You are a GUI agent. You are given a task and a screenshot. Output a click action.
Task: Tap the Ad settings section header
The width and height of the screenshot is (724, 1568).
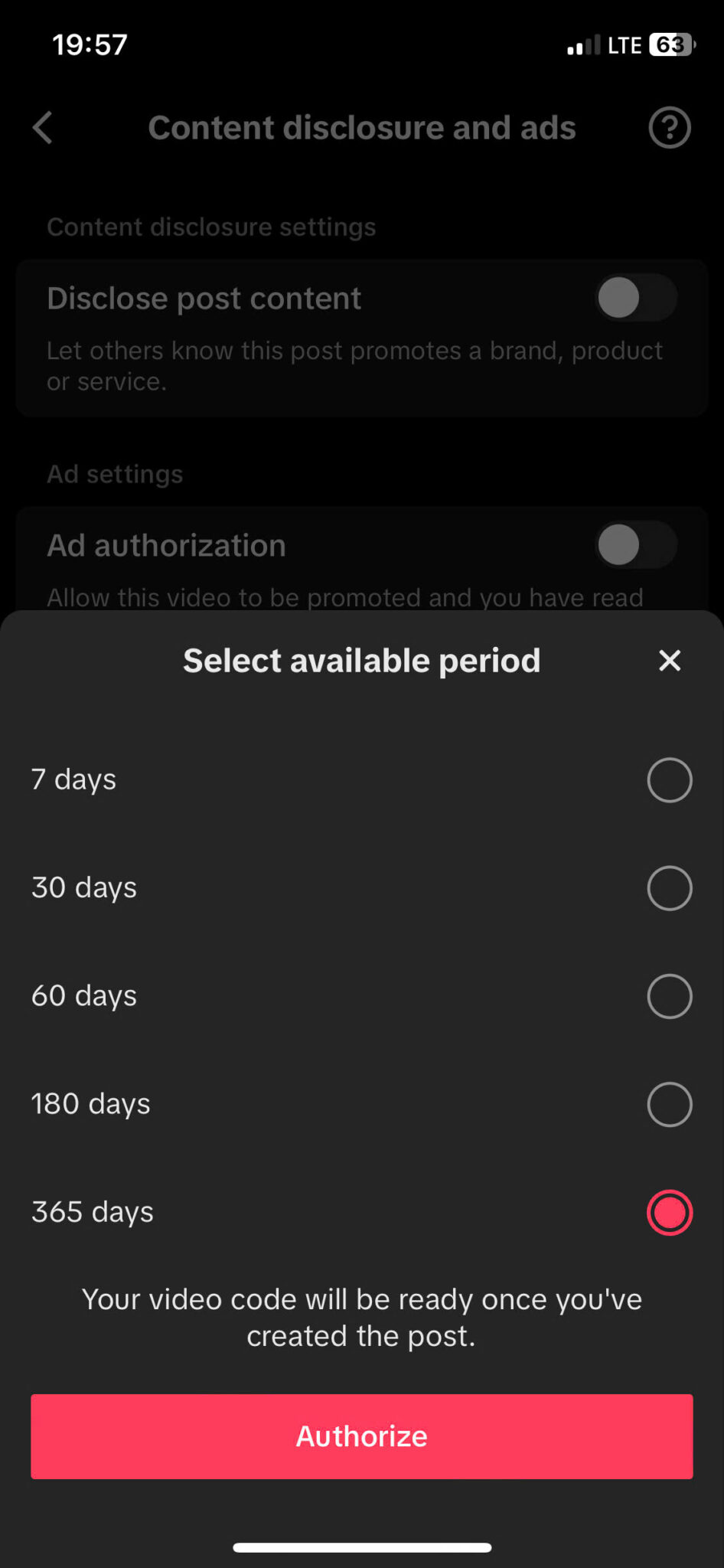tap(115, 474)
